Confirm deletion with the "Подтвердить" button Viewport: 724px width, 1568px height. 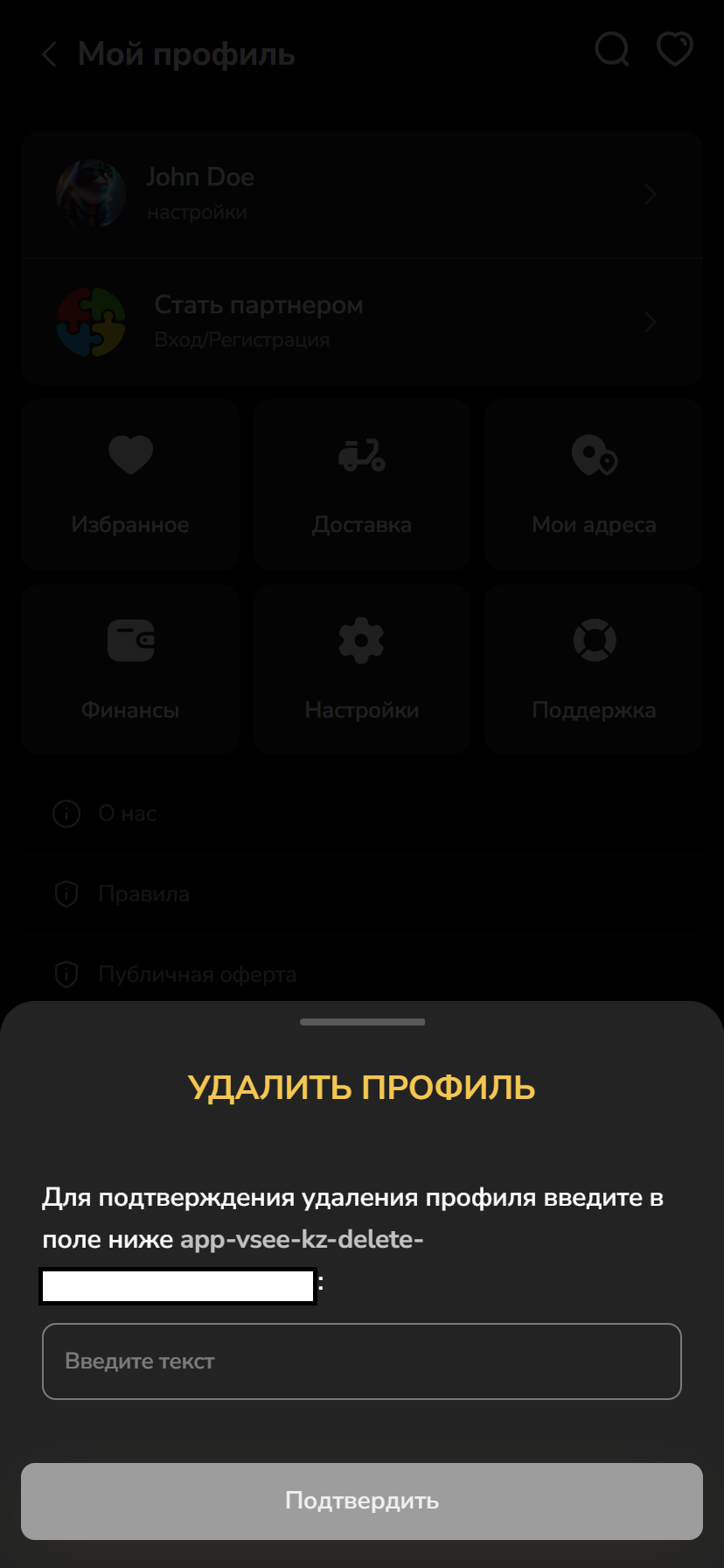[x=361, y=1501]
